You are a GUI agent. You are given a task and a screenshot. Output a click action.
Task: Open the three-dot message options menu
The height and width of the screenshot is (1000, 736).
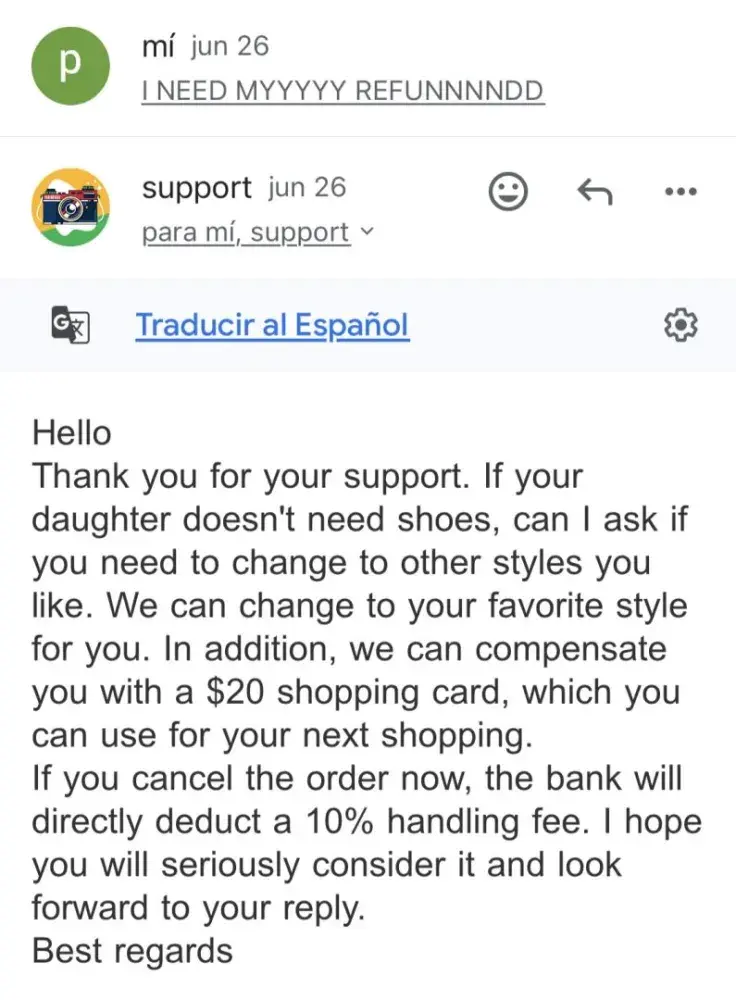pos(681,191)
